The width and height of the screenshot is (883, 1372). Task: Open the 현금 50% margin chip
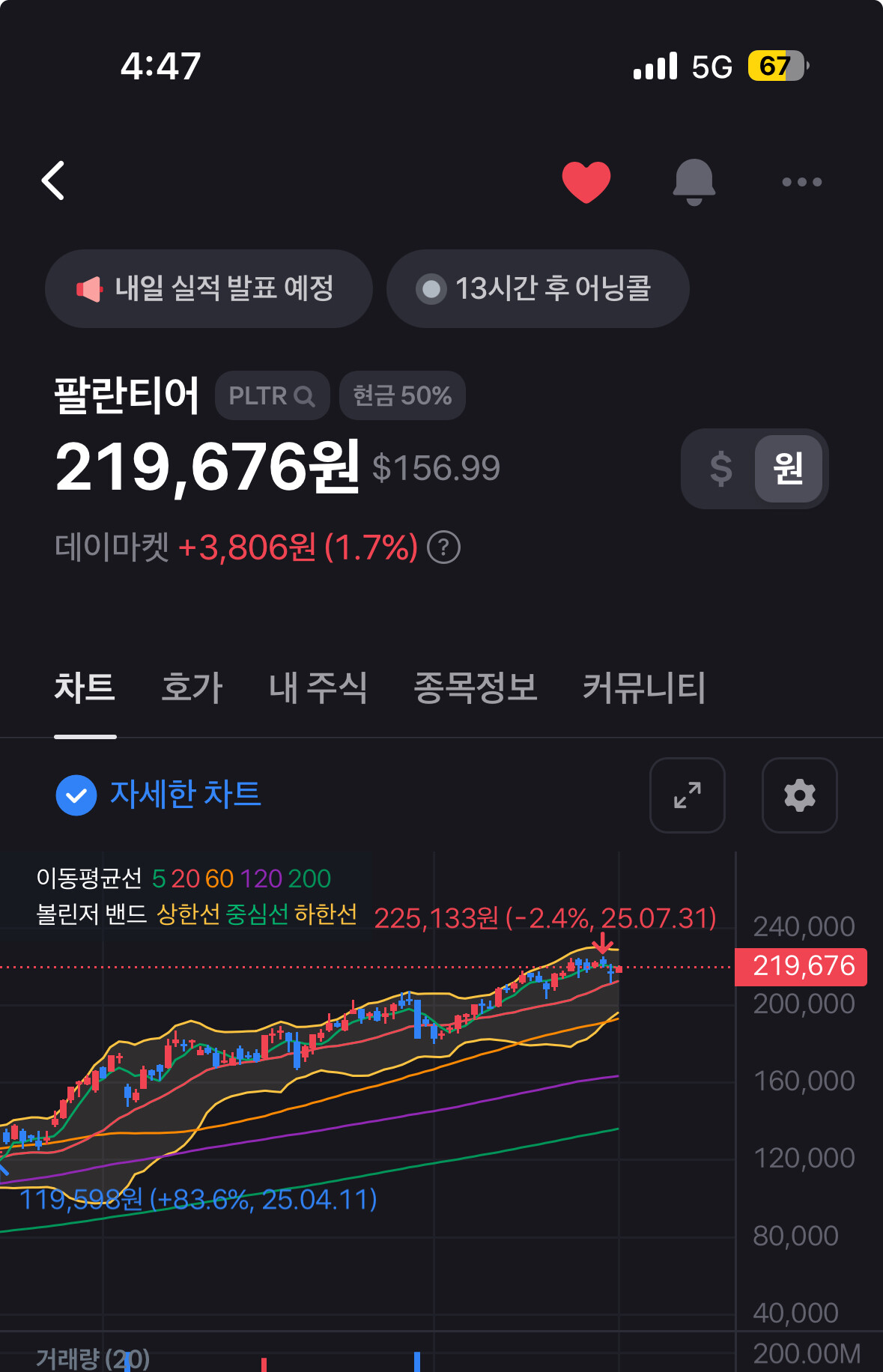402,395
